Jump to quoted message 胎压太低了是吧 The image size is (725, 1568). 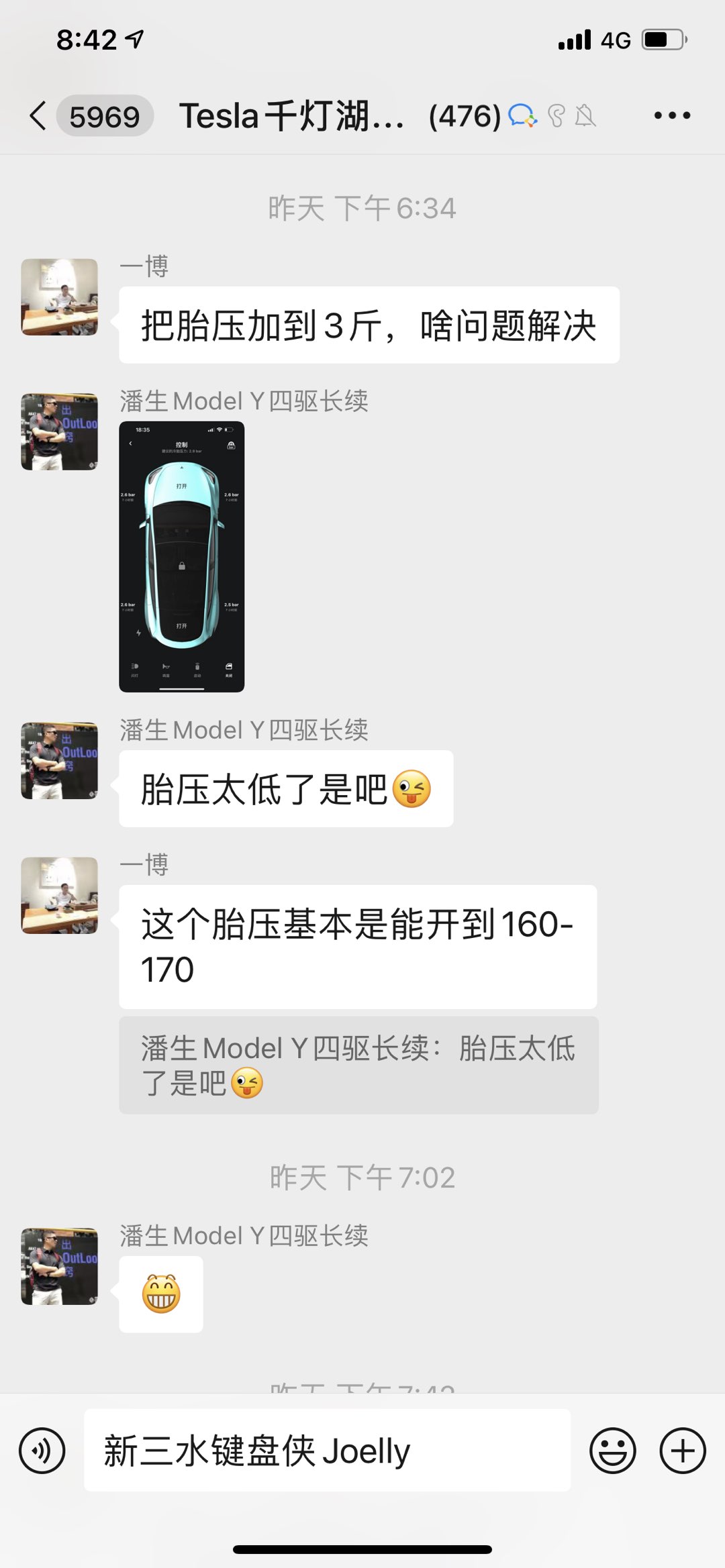[358, 1065]
